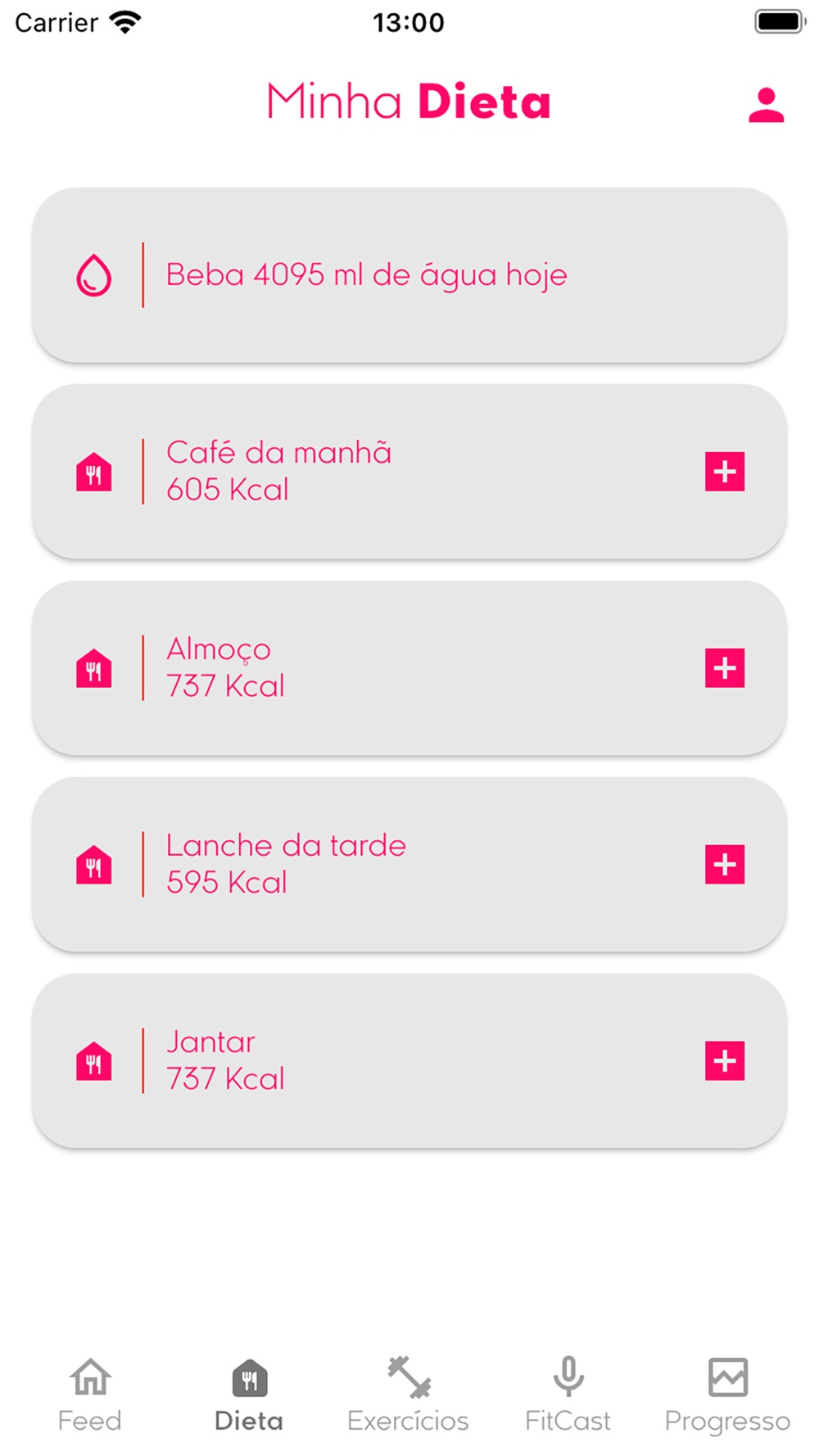Viewport: 819px width, 1456px height.
Task: Go to the Exercícios tab
Action: pyautogui.click(x=408, y=1394)
